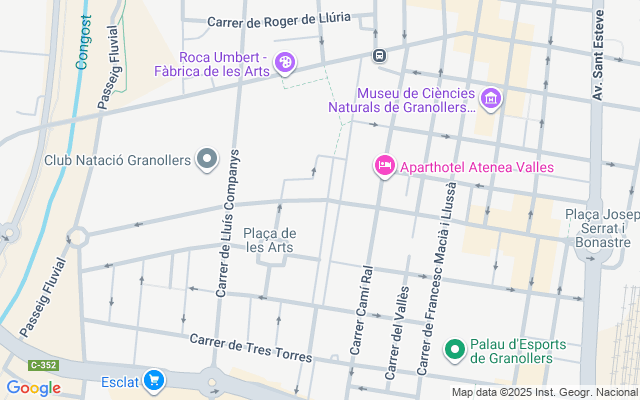The image size is (640, 400).
Task: Tap Club Natació Granollers place pin
Action: (x=207, y=159)
